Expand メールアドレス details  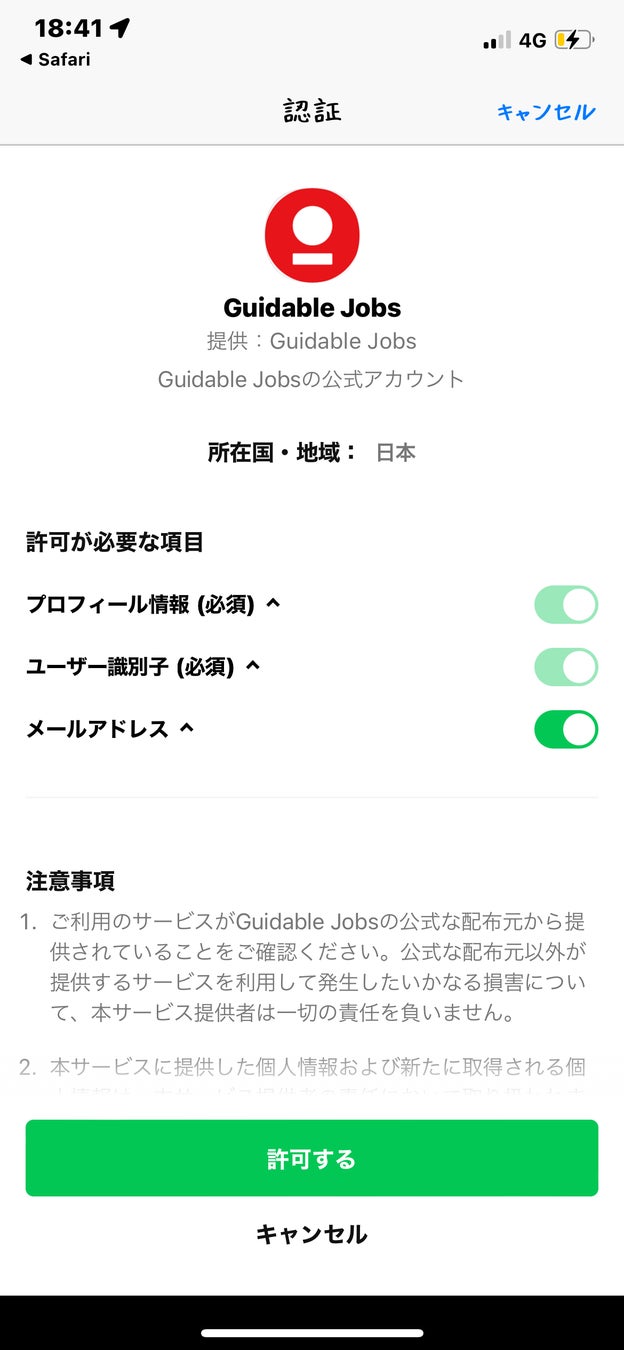(x=110, y=729)
